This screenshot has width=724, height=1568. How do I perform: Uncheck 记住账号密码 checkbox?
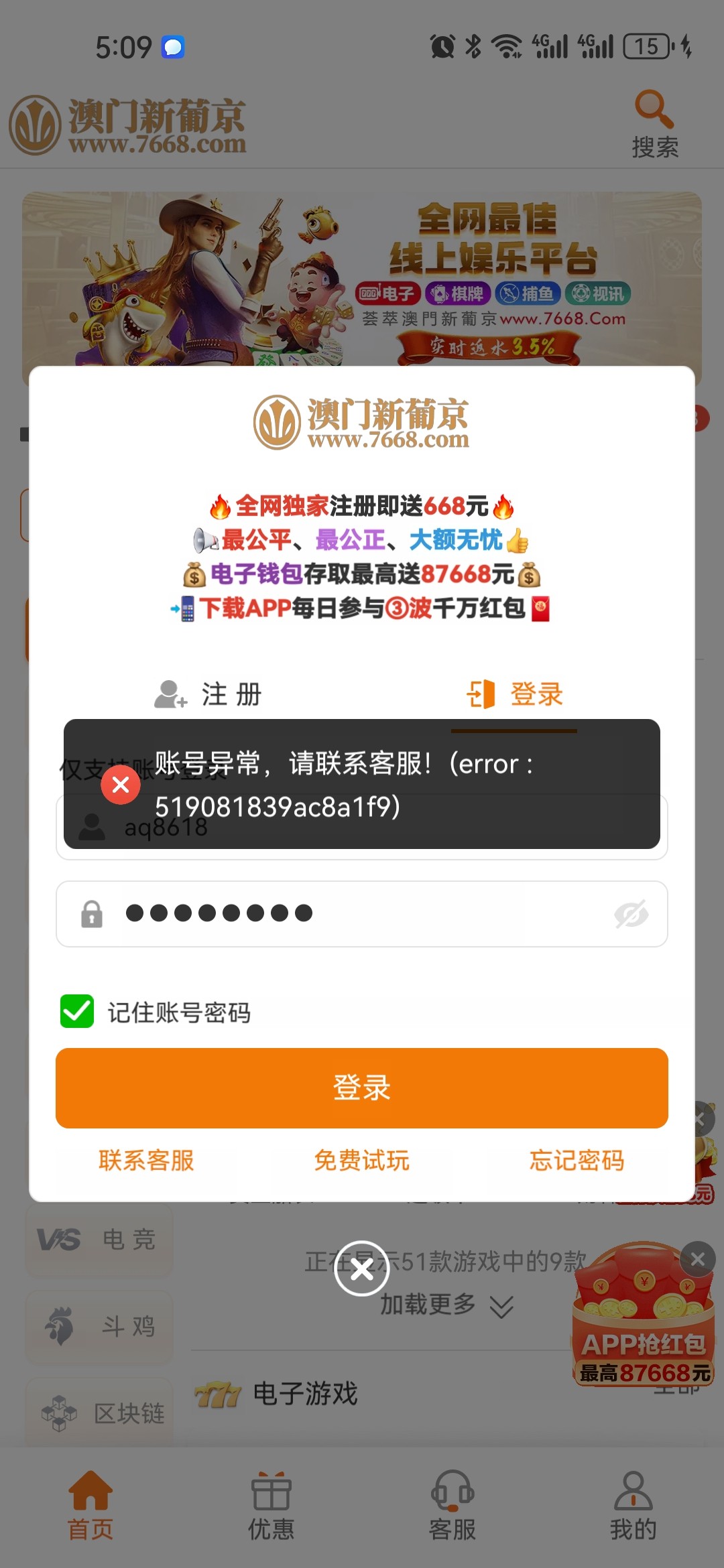[77, 1011]
